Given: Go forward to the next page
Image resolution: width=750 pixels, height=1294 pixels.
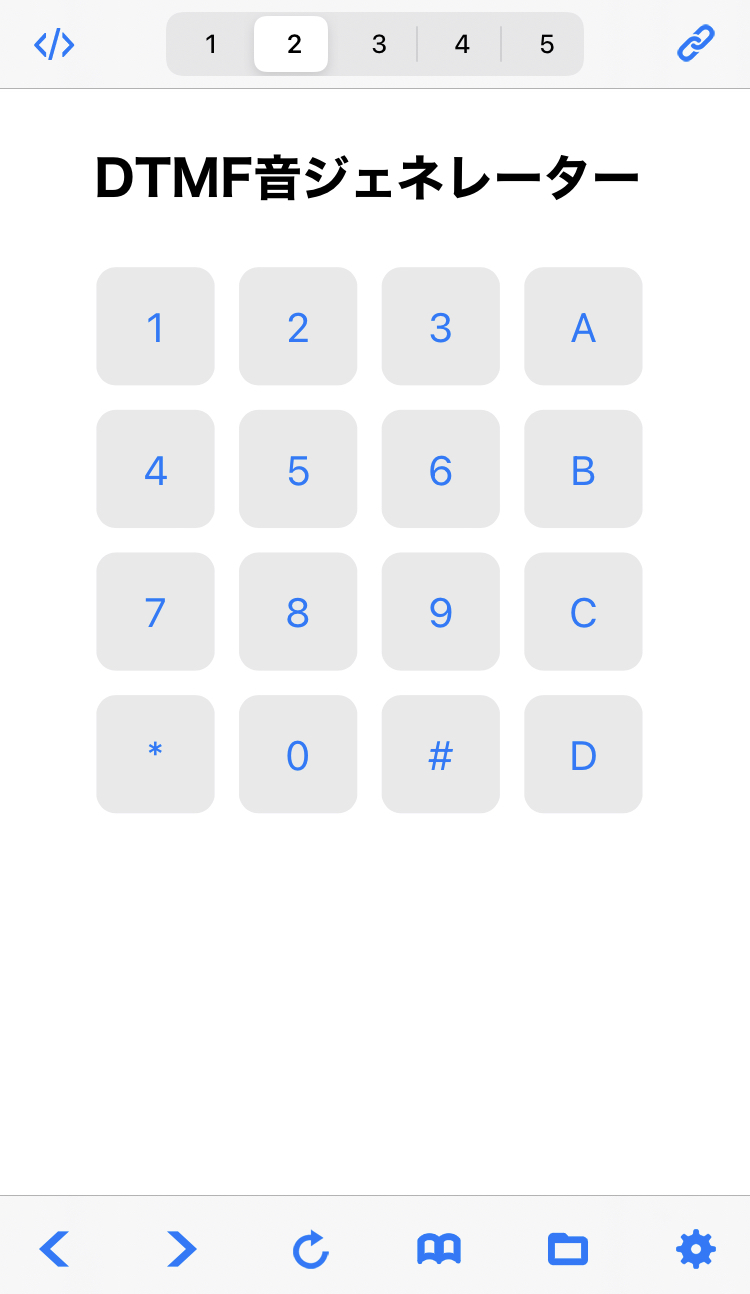Looking at the screenshot, I should click(182, 1249).
